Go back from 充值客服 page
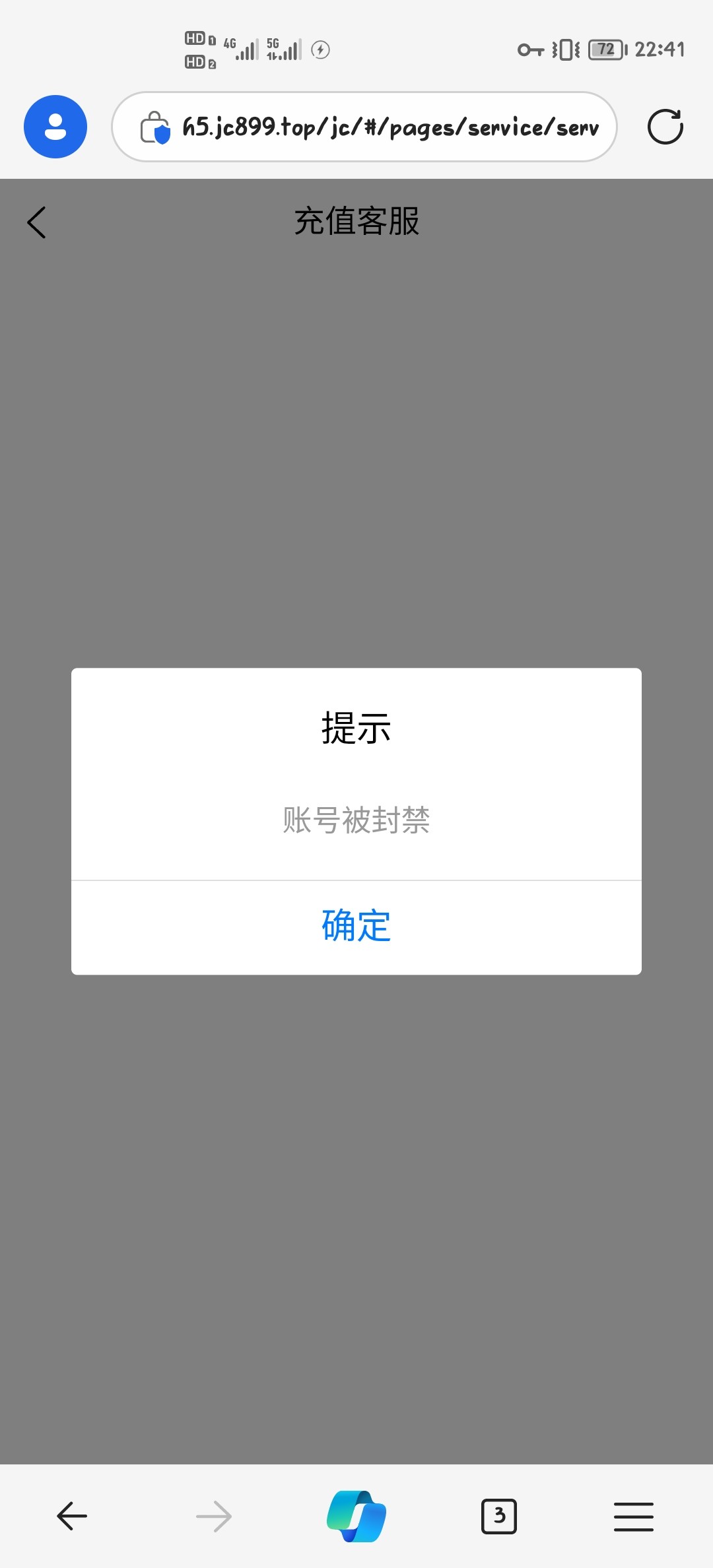This screenshot has height=1568, width=713. click(37, 222)
